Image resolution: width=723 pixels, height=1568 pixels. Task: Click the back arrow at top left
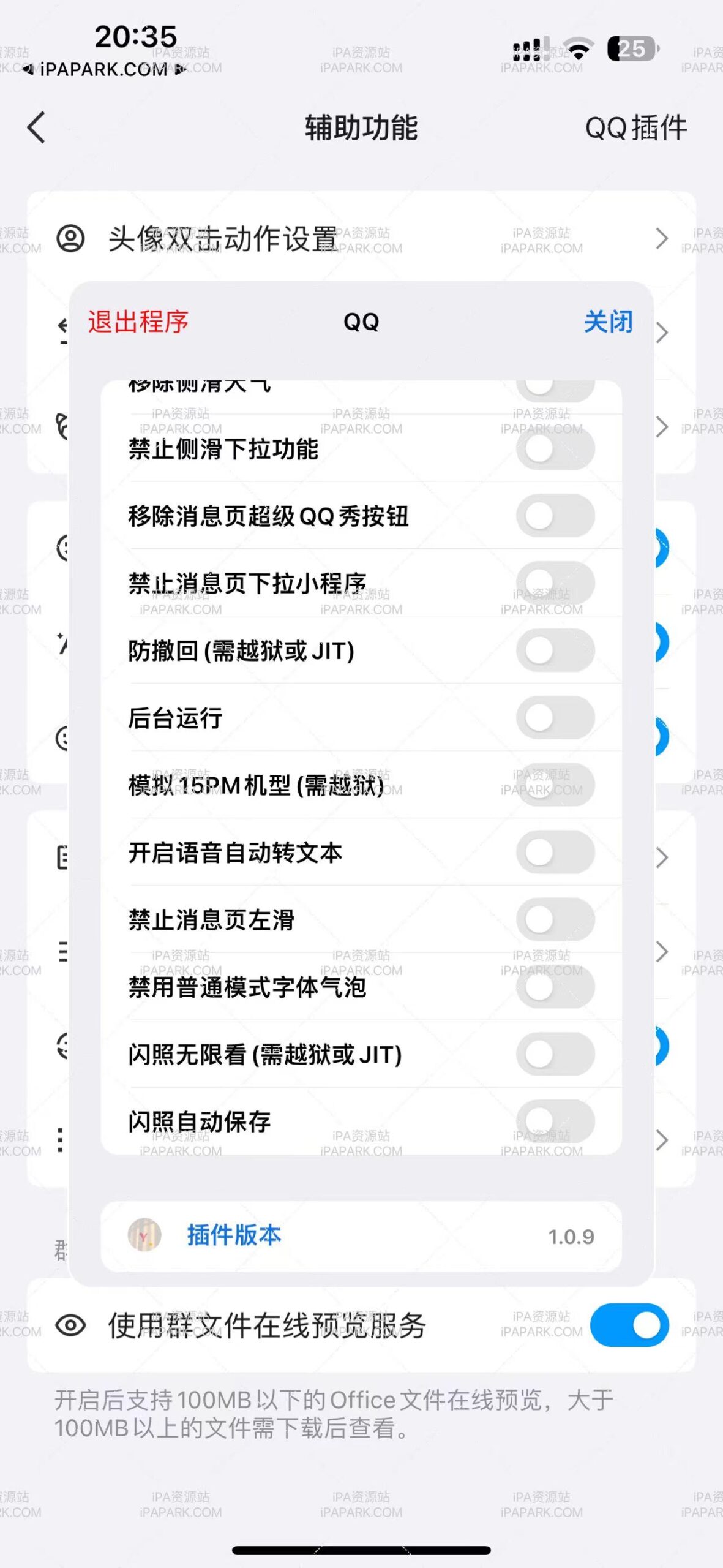(36, 127)
